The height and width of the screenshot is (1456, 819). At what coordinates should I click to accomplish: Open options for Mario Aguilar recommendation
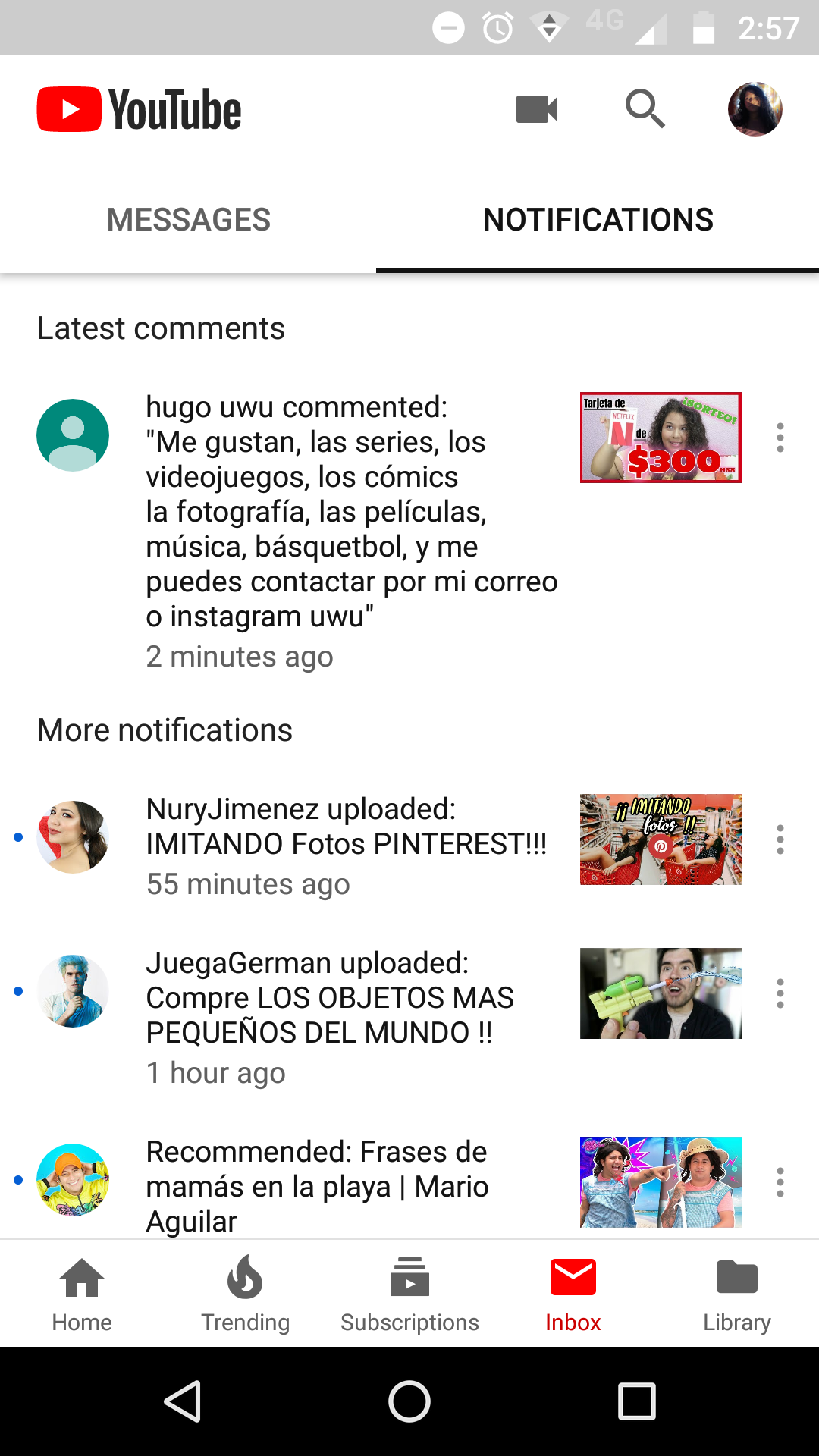780,1182
